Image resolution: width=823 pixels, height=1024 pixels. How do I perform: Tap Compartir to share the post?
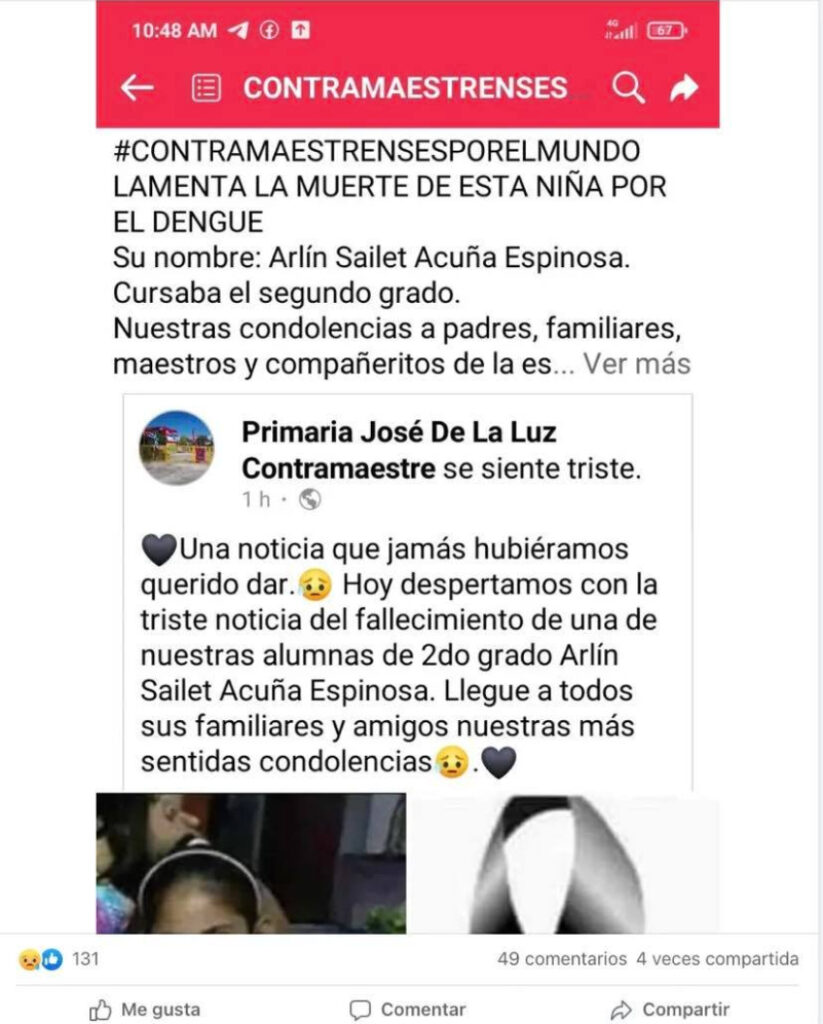[670, 1009]
